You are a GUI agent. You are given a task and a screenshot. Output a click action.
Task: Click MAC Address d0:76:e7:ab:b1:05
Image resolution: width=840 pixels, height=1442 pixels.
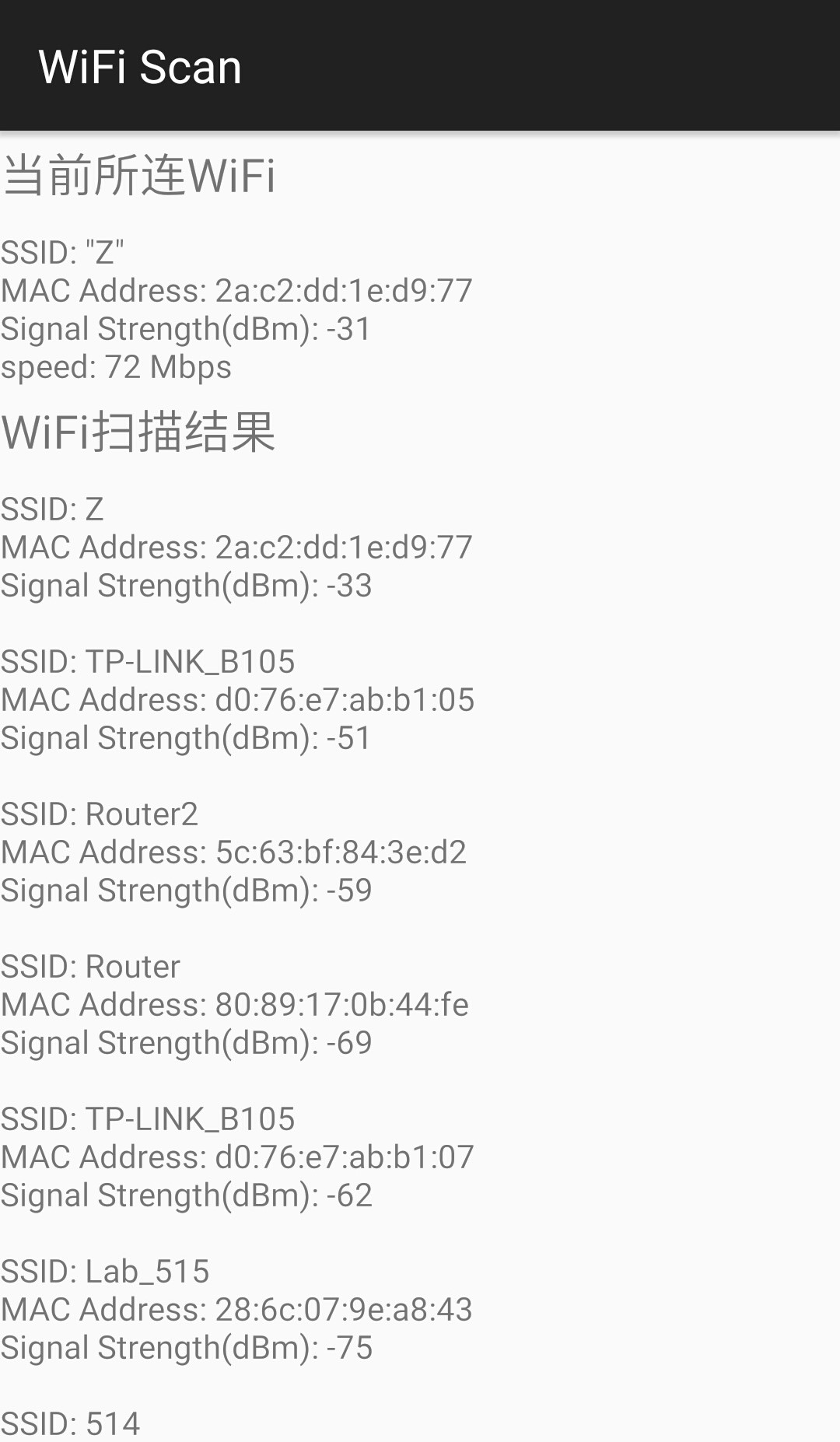tap(239, 699)
